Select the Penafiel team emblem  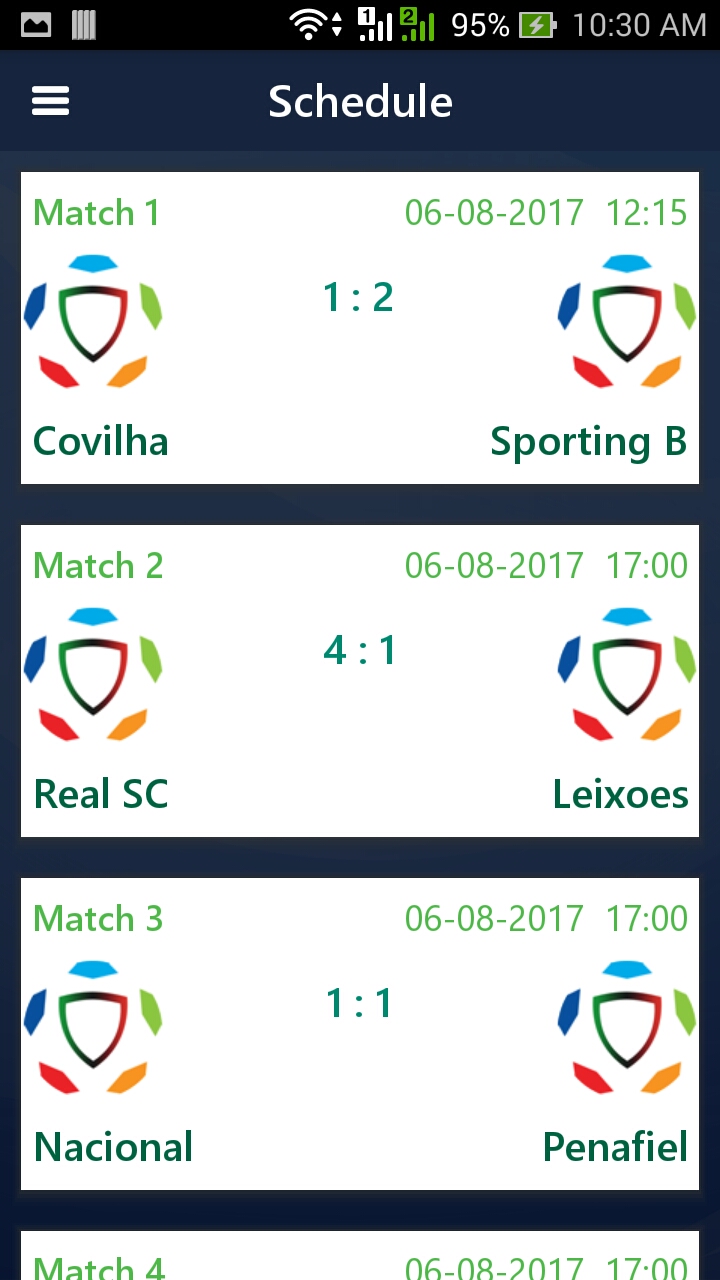[626, 1027]
